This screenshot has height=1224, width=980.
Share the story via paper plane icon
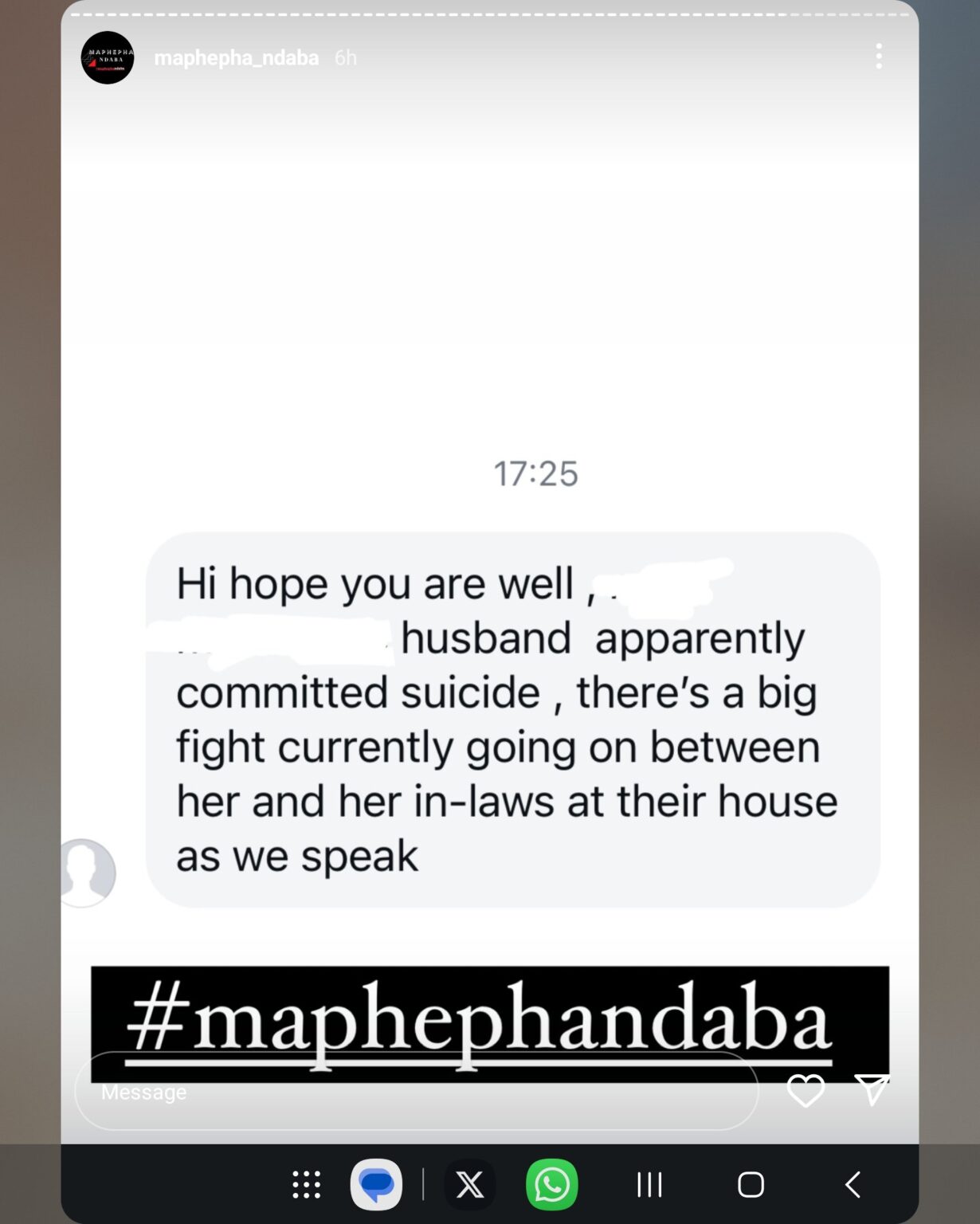pyautogui.click(x=871, y=1089)
